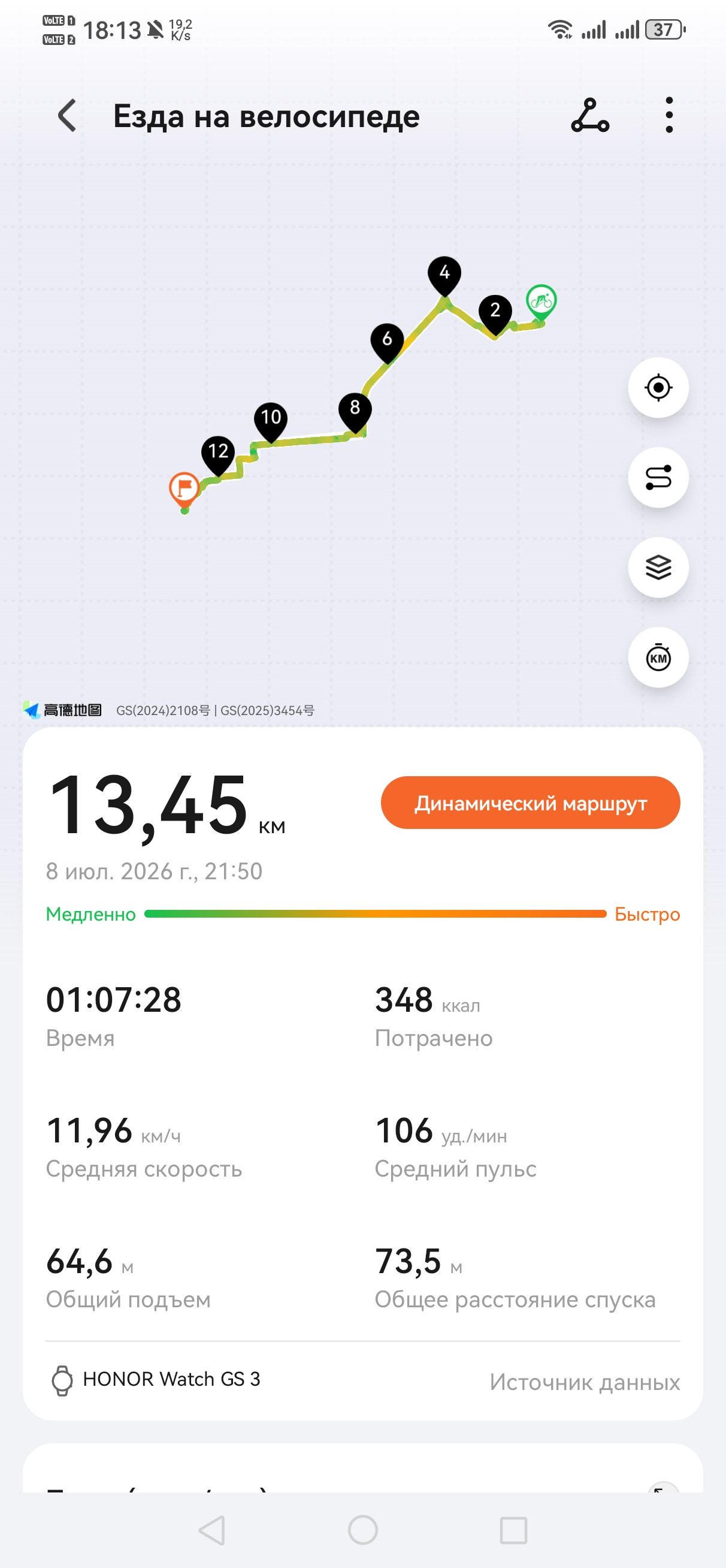Recenter the map with the location target button
This screenshot has width=726, height=1568.
658,388
